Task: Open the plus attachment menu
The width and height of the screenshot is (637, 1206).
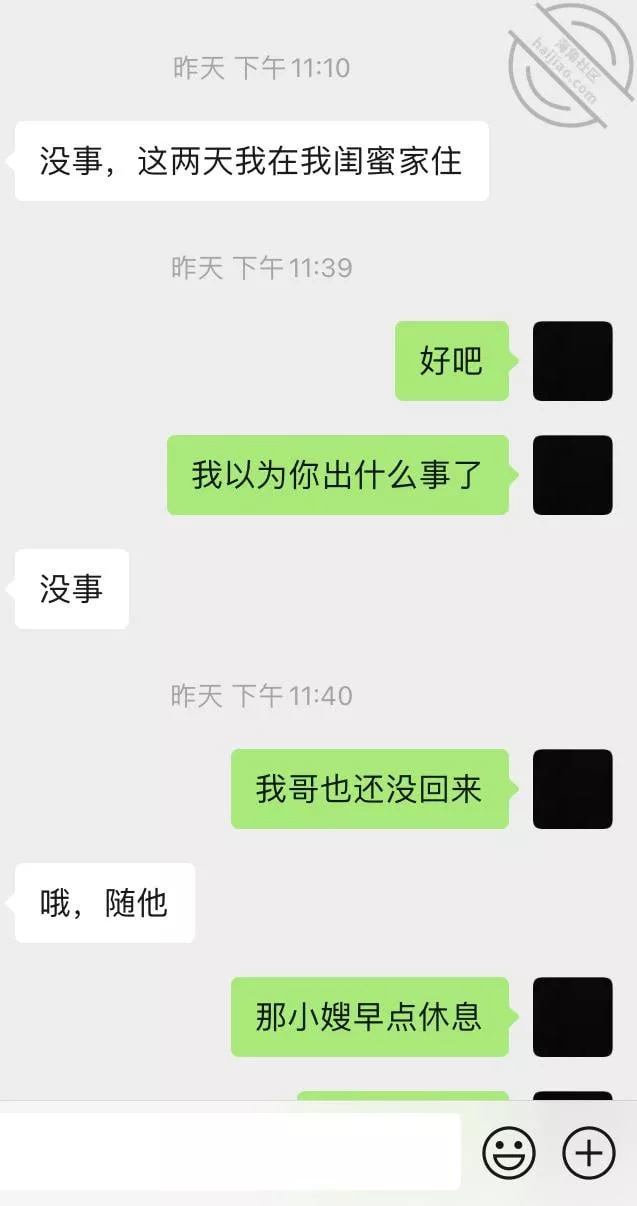Action: [589, 1153]
